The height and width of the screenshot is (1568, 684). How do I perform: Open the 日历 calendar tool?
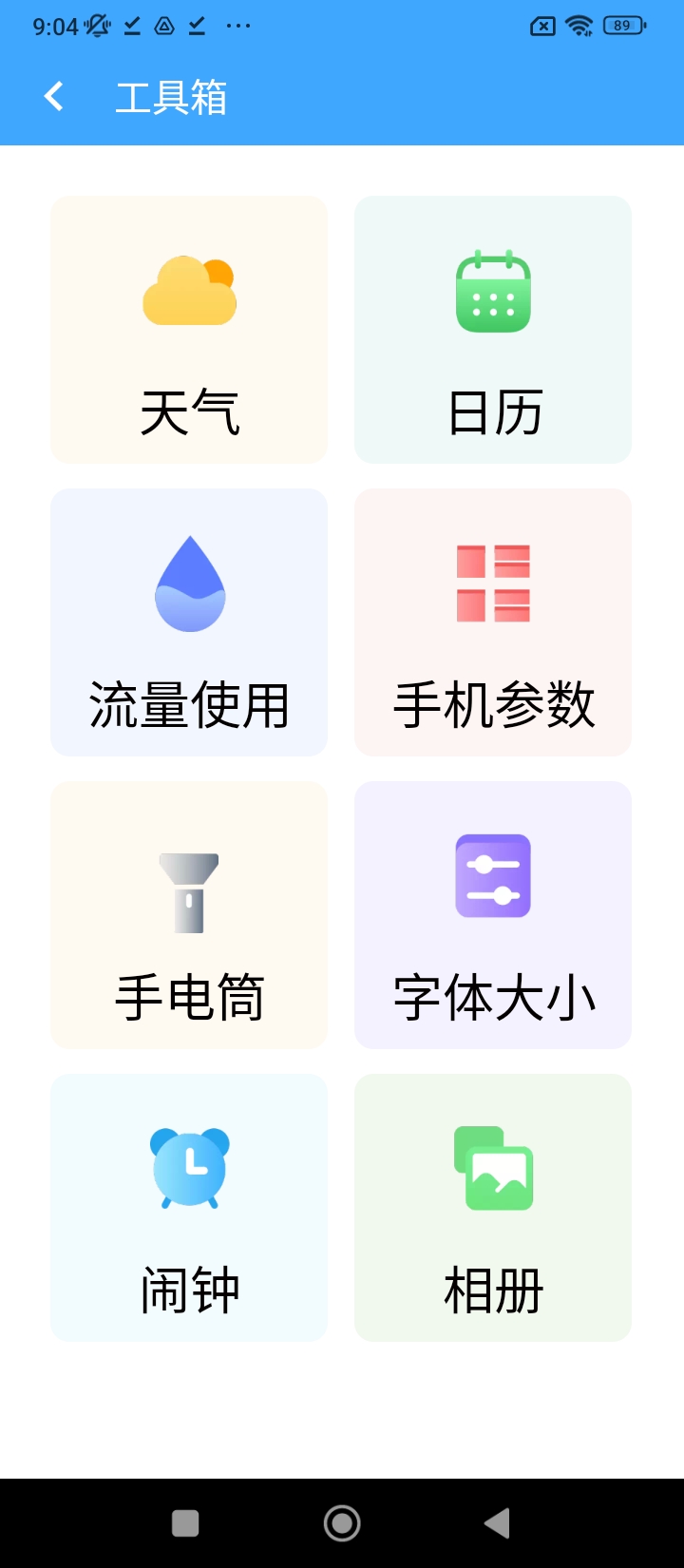point(493,330)
